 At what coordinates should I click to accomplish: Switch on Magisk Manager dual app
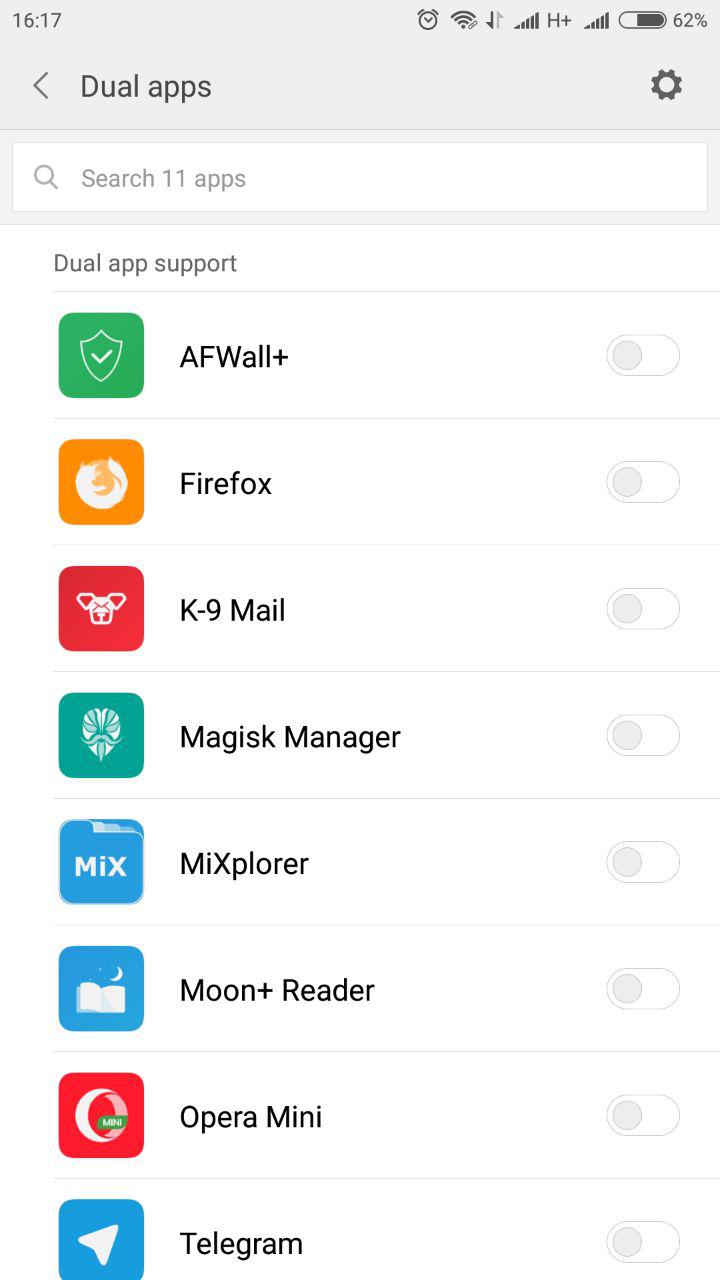click(x=642, y=736)
